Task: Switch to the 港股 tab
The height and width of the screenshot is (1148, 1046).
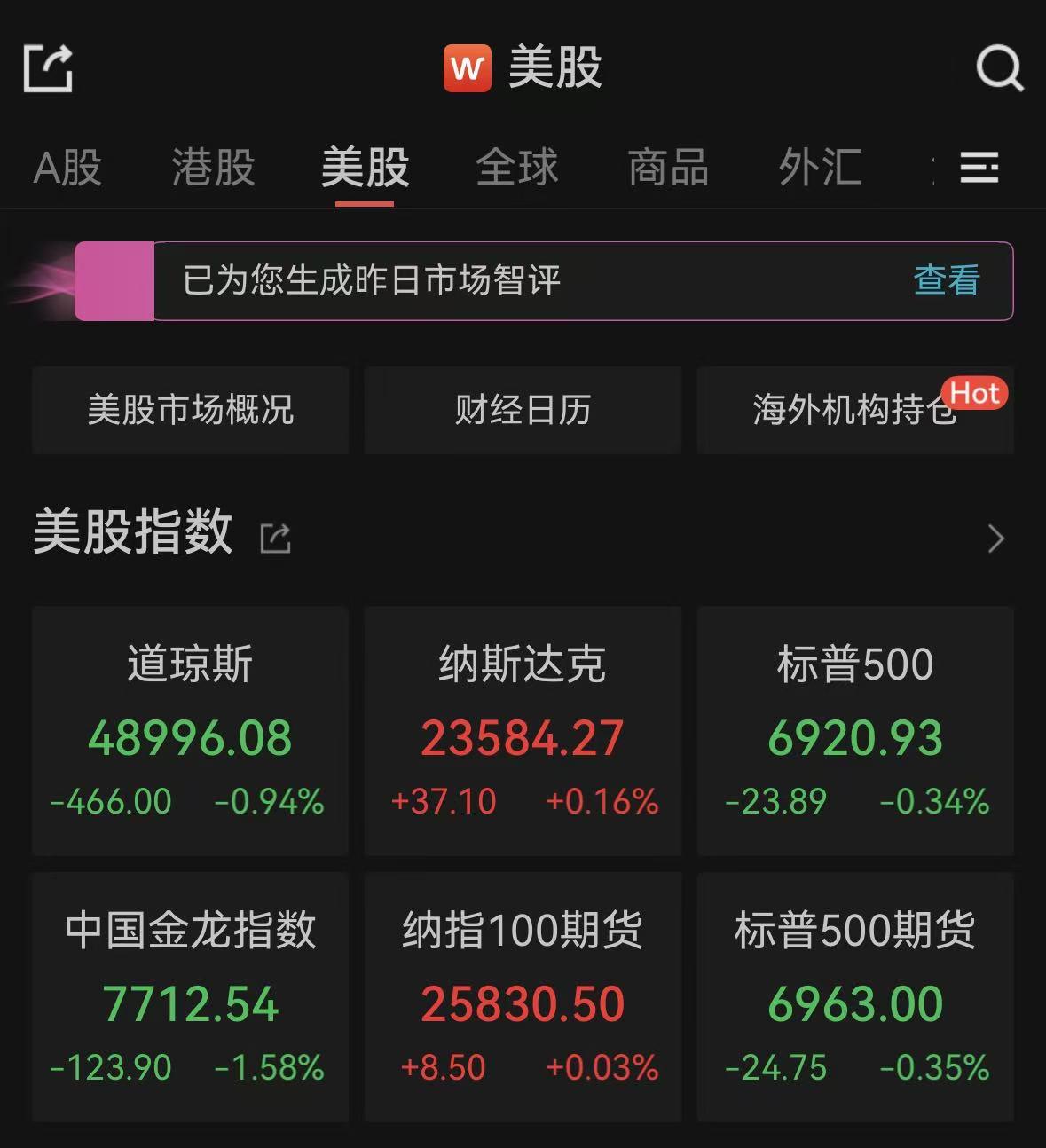Action: [213, 167]
